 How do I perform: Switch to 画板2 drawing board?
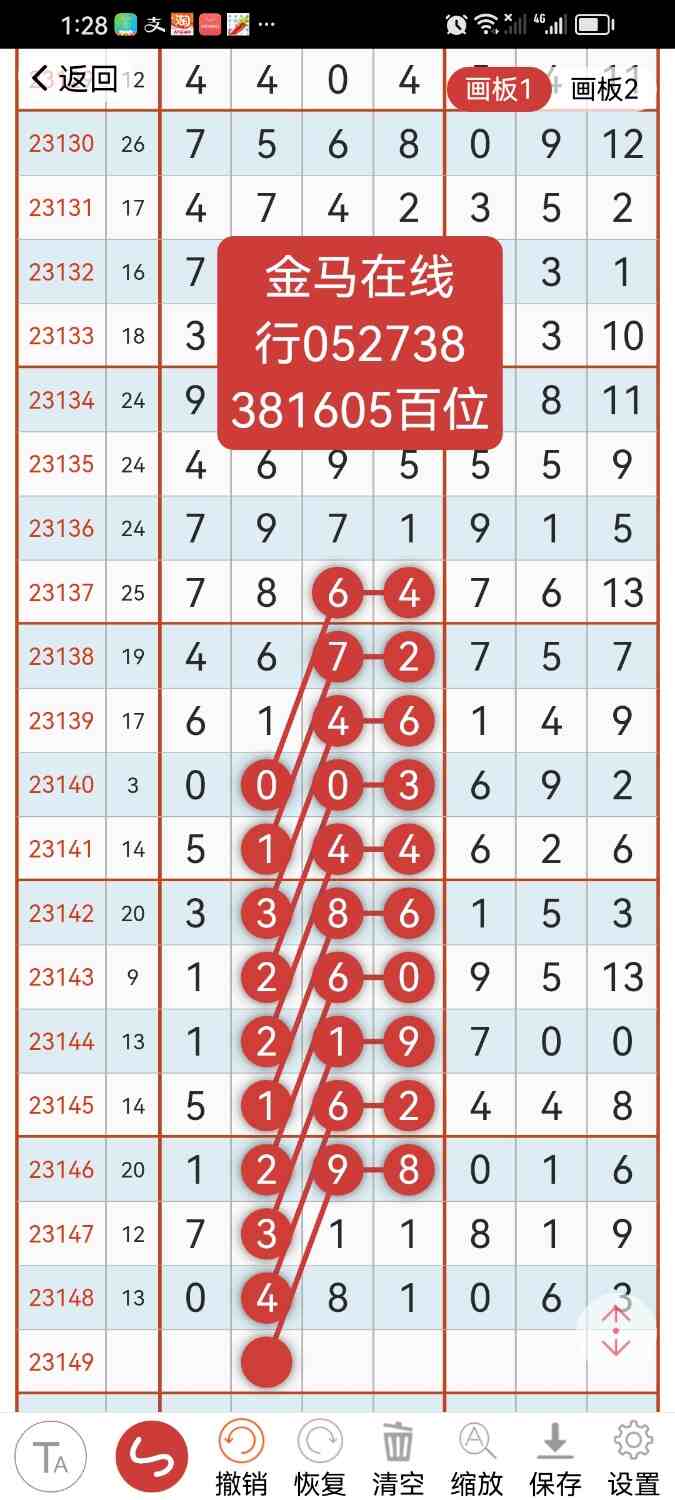tap(603, 90)
